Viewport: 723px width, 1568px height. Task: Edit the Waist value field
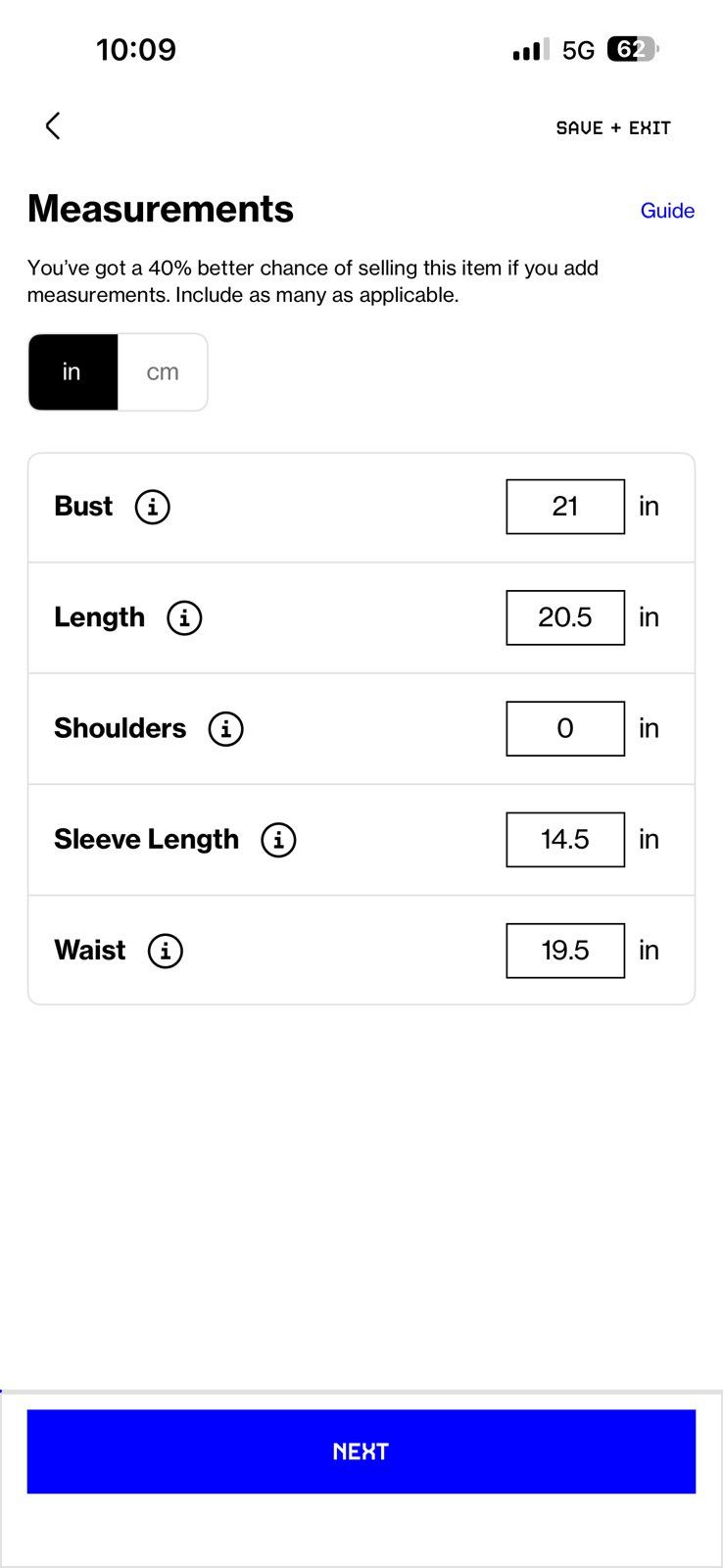point(565,950)
